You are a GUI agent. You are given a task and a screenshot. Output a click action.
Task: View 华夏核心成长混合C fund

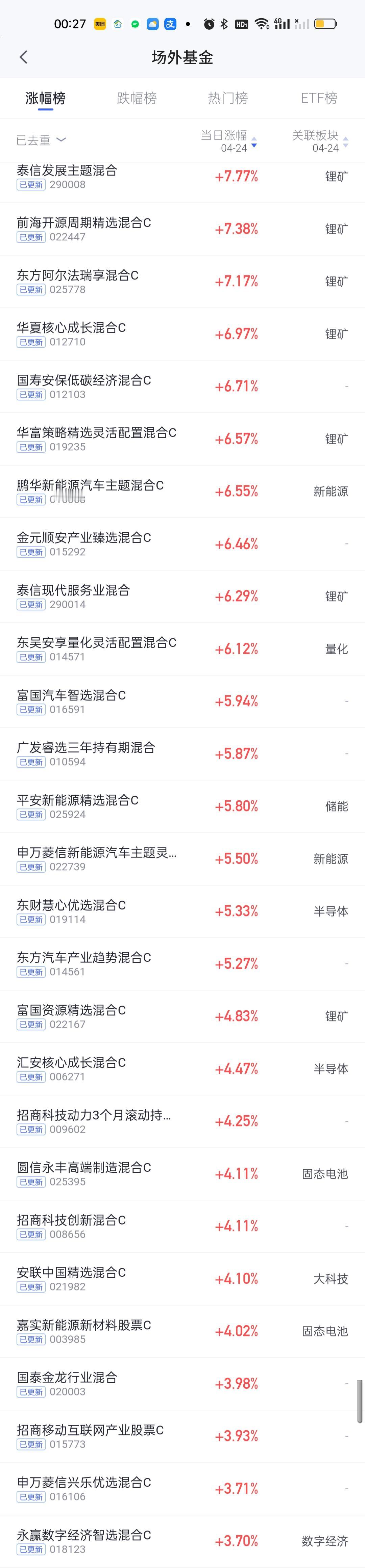pos(71,334)
